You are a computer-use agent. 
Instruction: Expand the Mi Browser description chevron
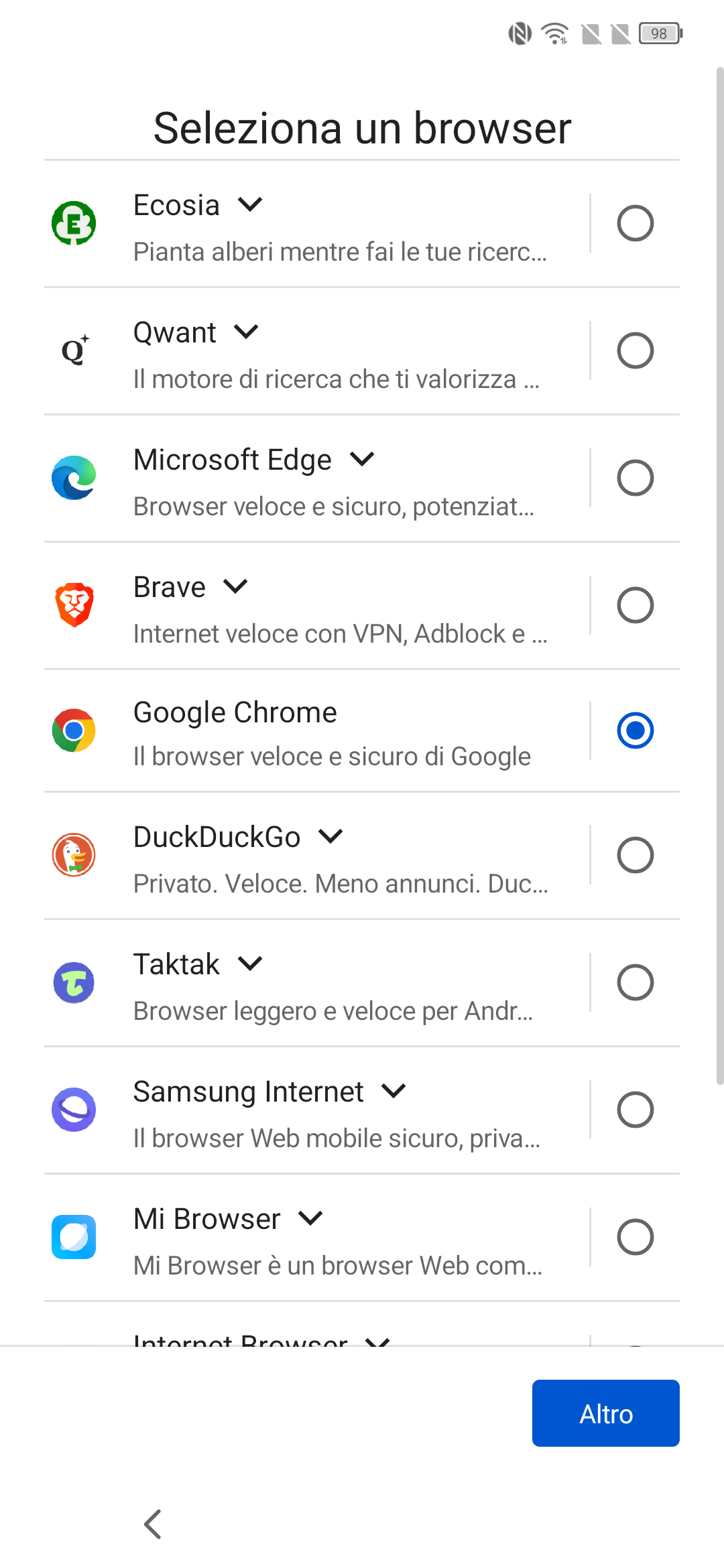tap(310, 1218)
